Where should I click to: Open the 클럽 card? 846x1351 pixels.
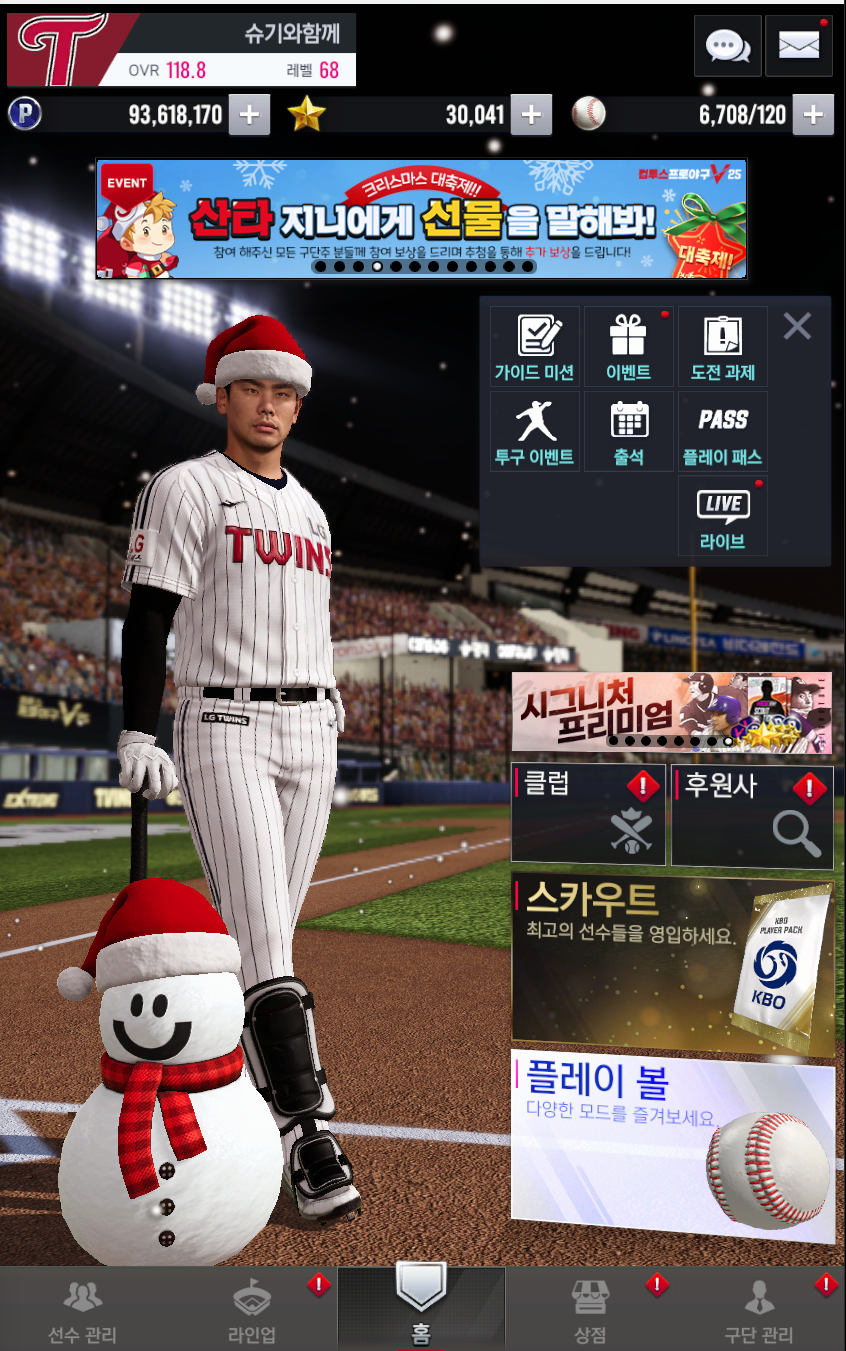click(x=588, y=815)
